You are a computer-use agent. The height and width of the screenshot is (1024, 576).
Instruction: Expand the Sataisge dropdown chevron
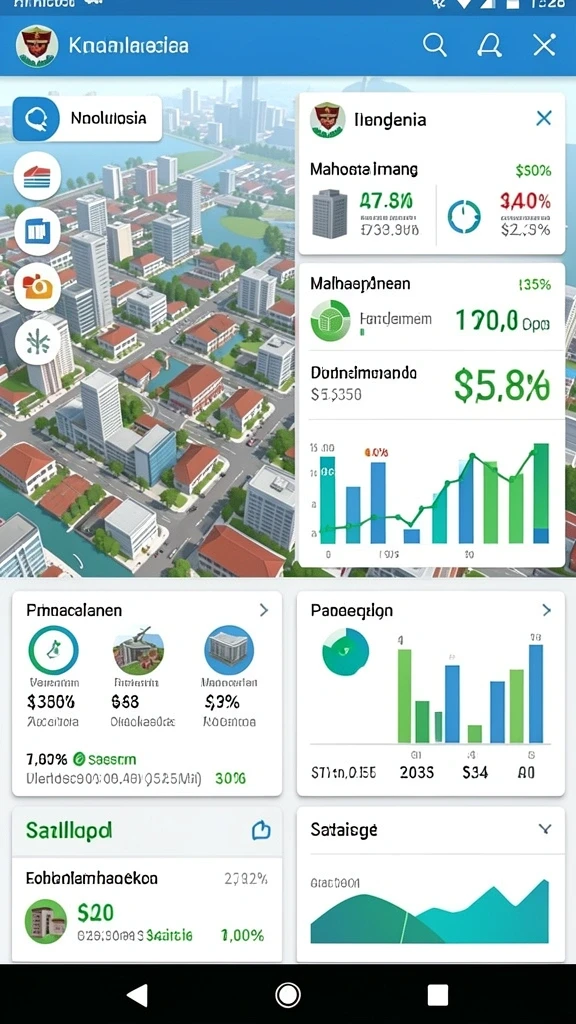click(x=545, y=829)
